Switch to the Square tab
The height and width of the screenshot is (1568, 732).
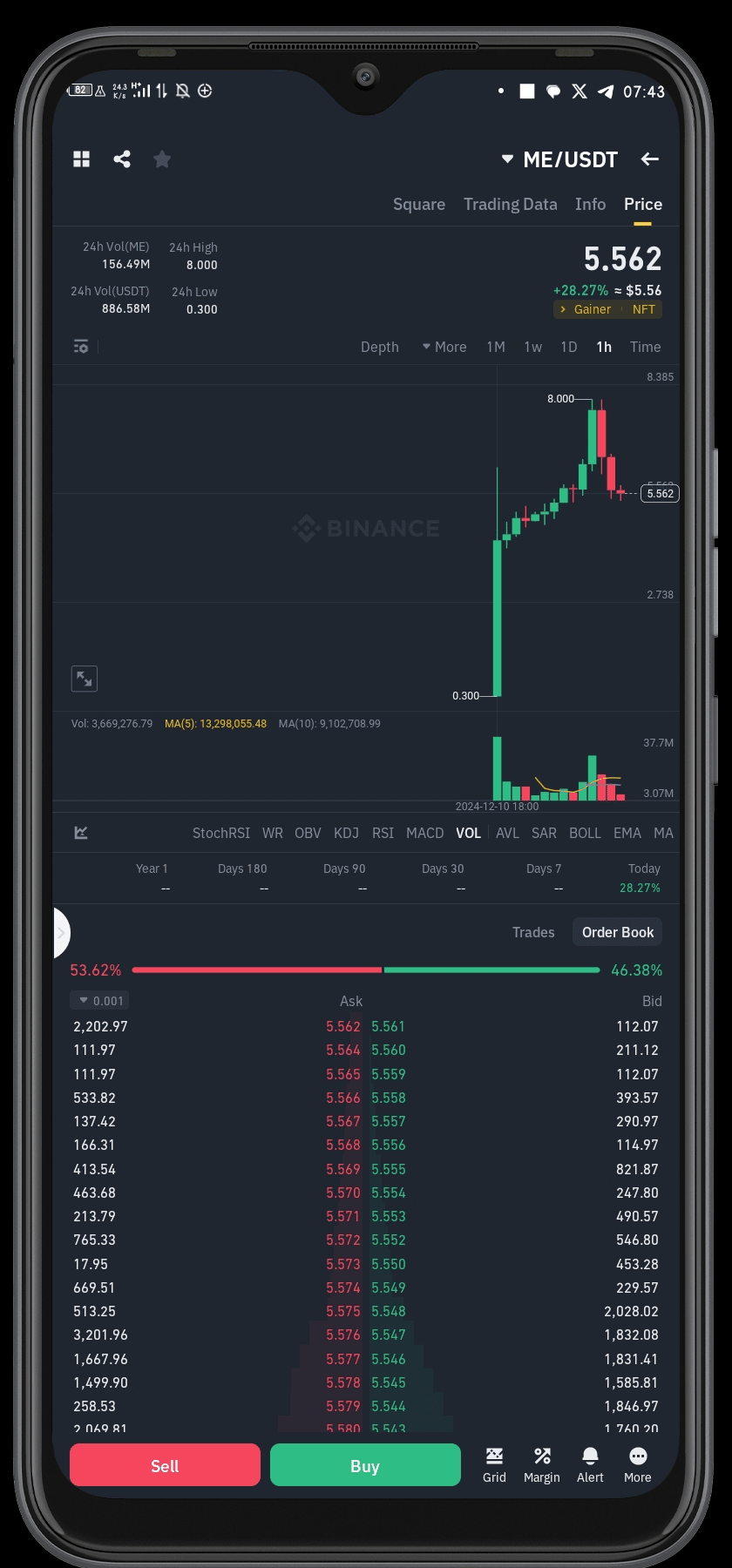[x=418, y=205]
